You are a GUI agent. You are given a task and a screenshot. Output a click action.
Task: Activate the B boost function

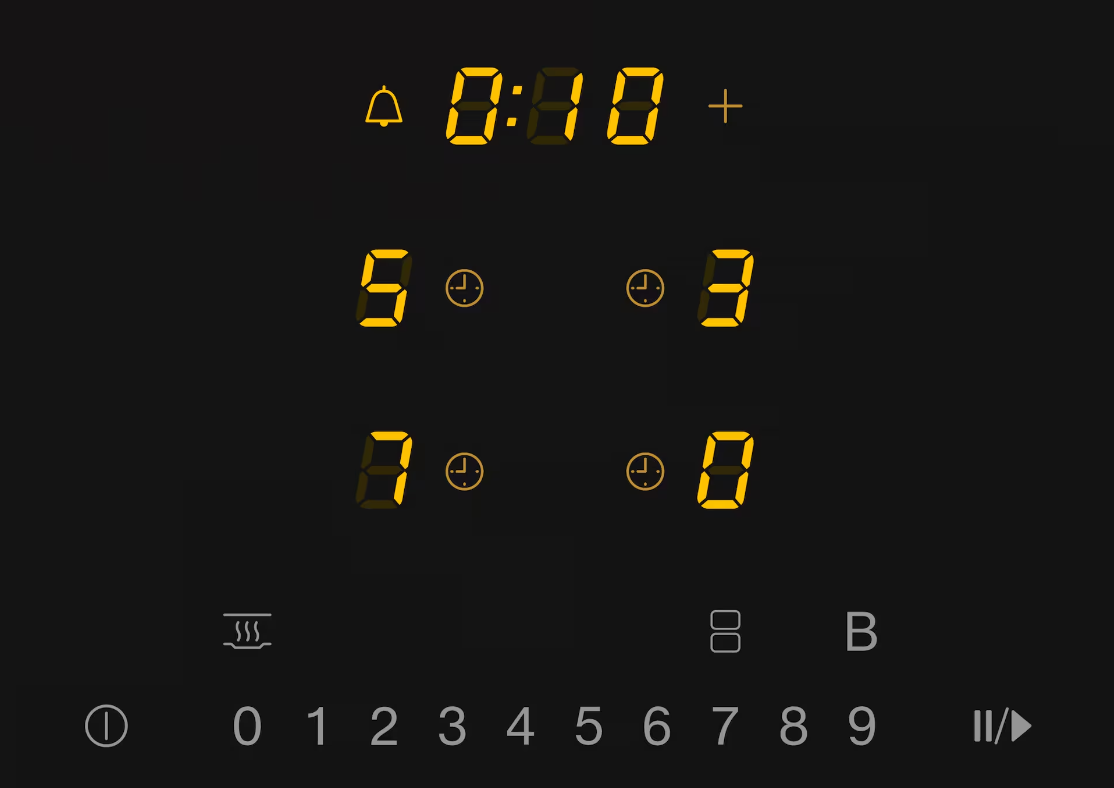861,632
